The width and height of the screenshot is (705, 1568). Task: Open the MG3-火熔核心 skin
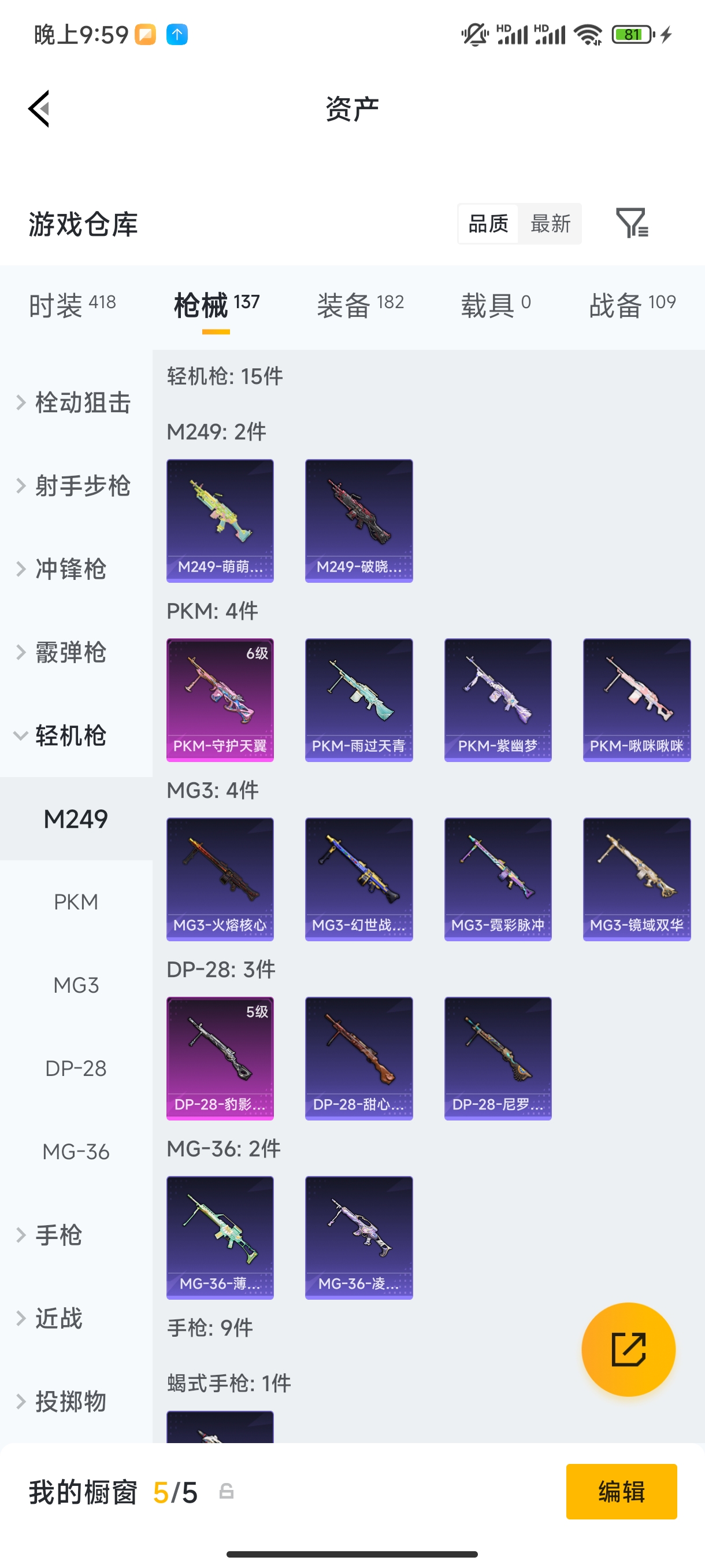click(220, 879)
